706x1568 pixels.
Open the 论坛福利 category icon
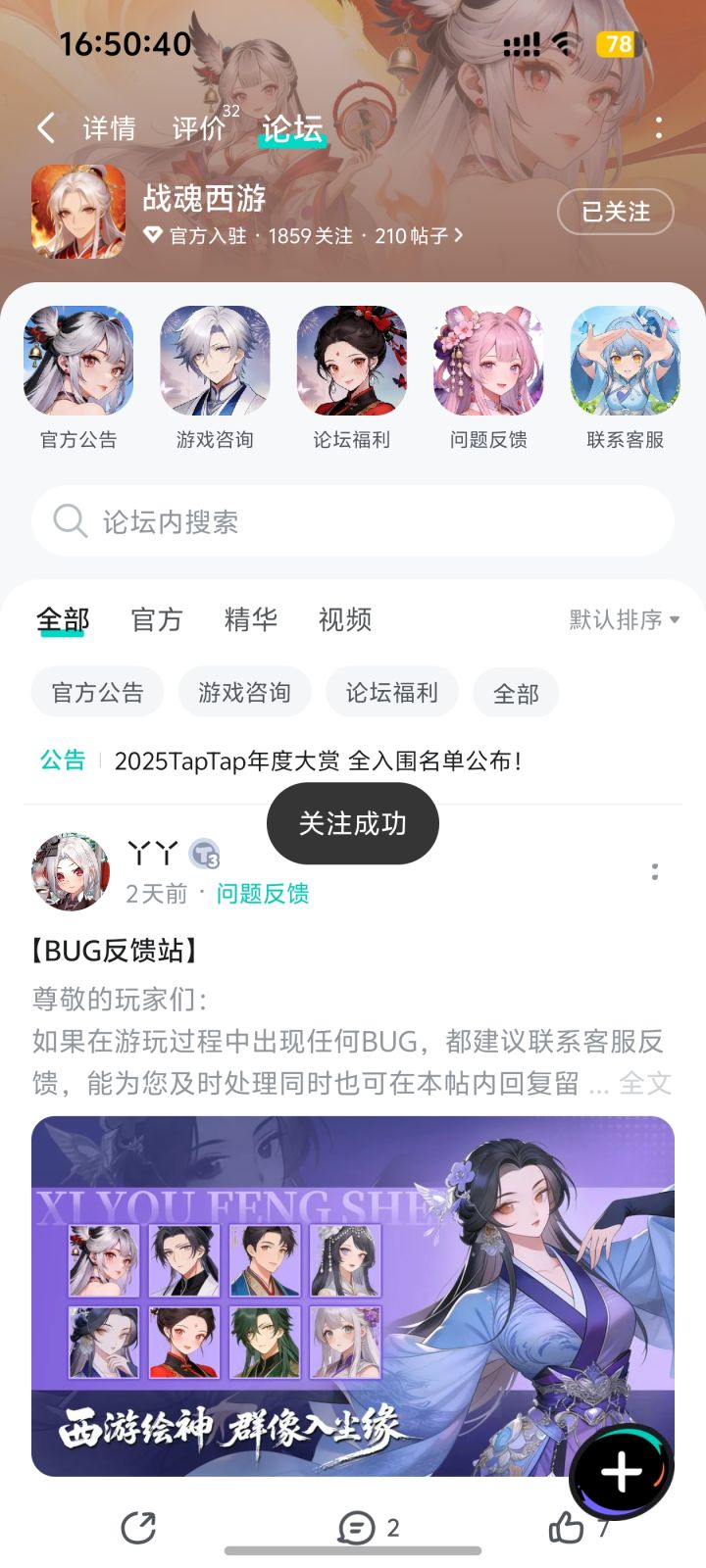352,361
